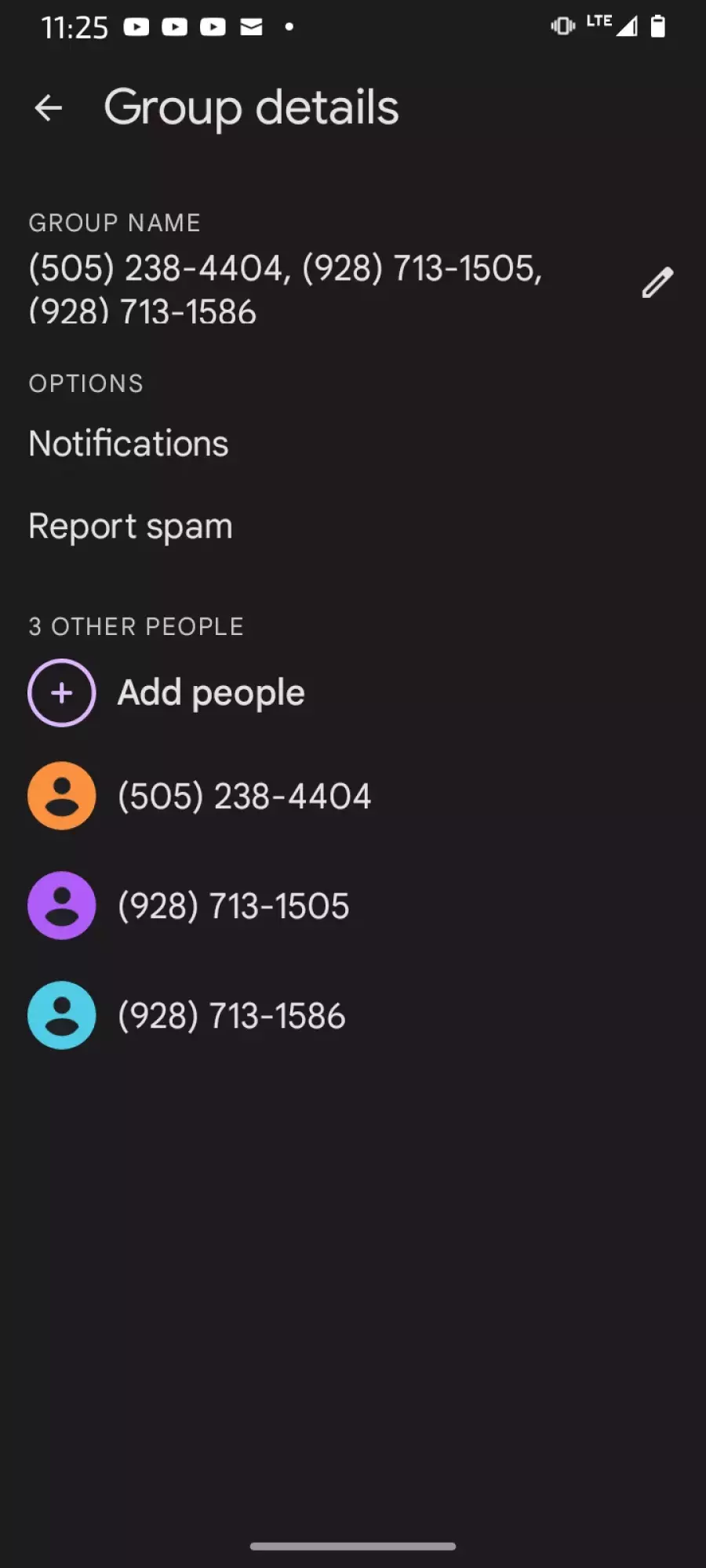Open contact (505) 238-4404
The width and height of the screenshot is (706, 1568).
tap(353, 796)
